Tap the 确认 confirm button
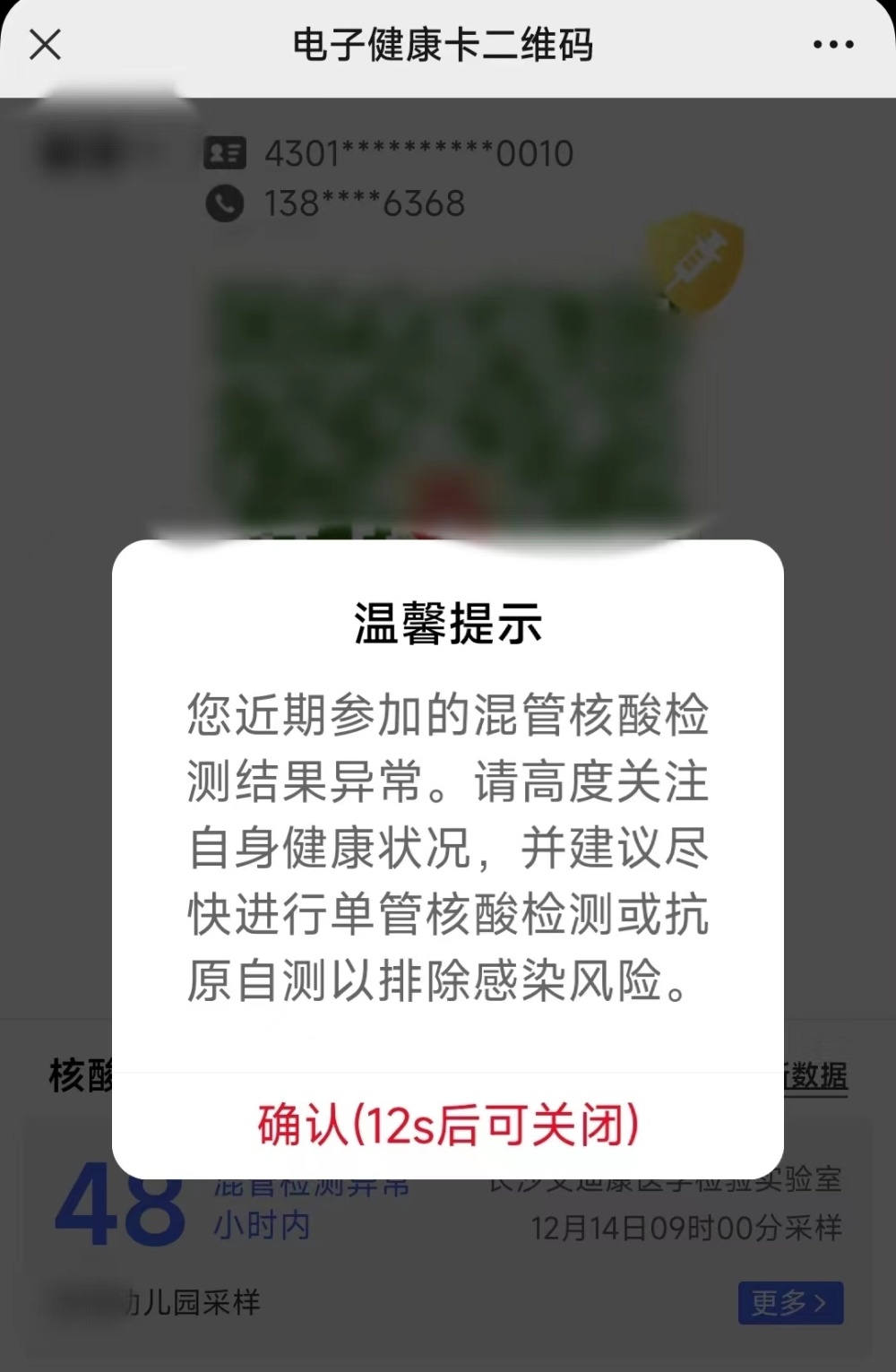 448,1126
